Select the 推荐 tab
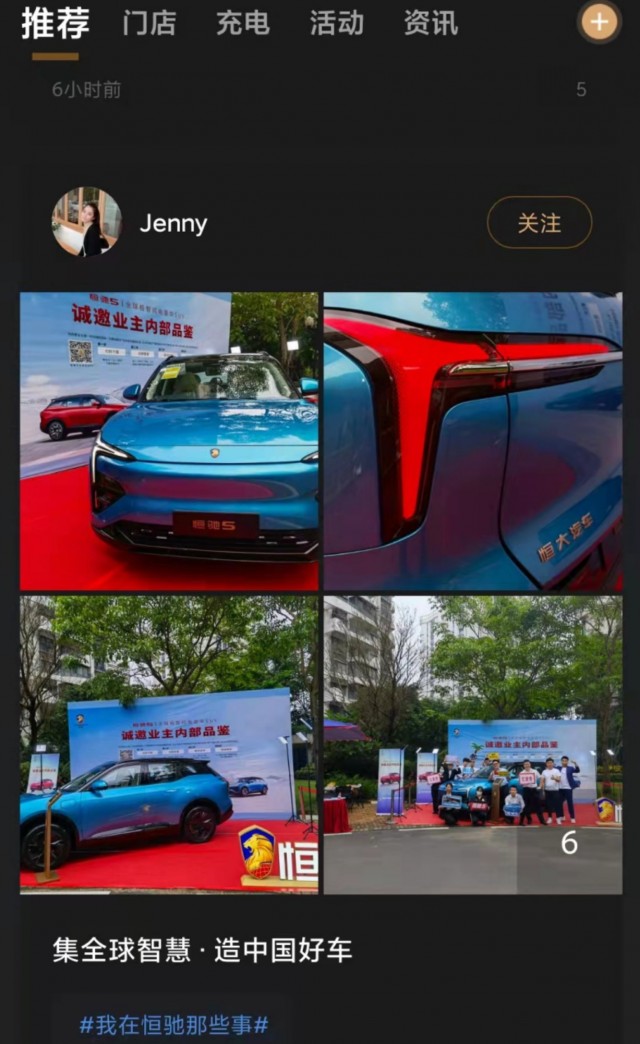This screenshot has width=640, height=1044. click(x=55, y=23)
